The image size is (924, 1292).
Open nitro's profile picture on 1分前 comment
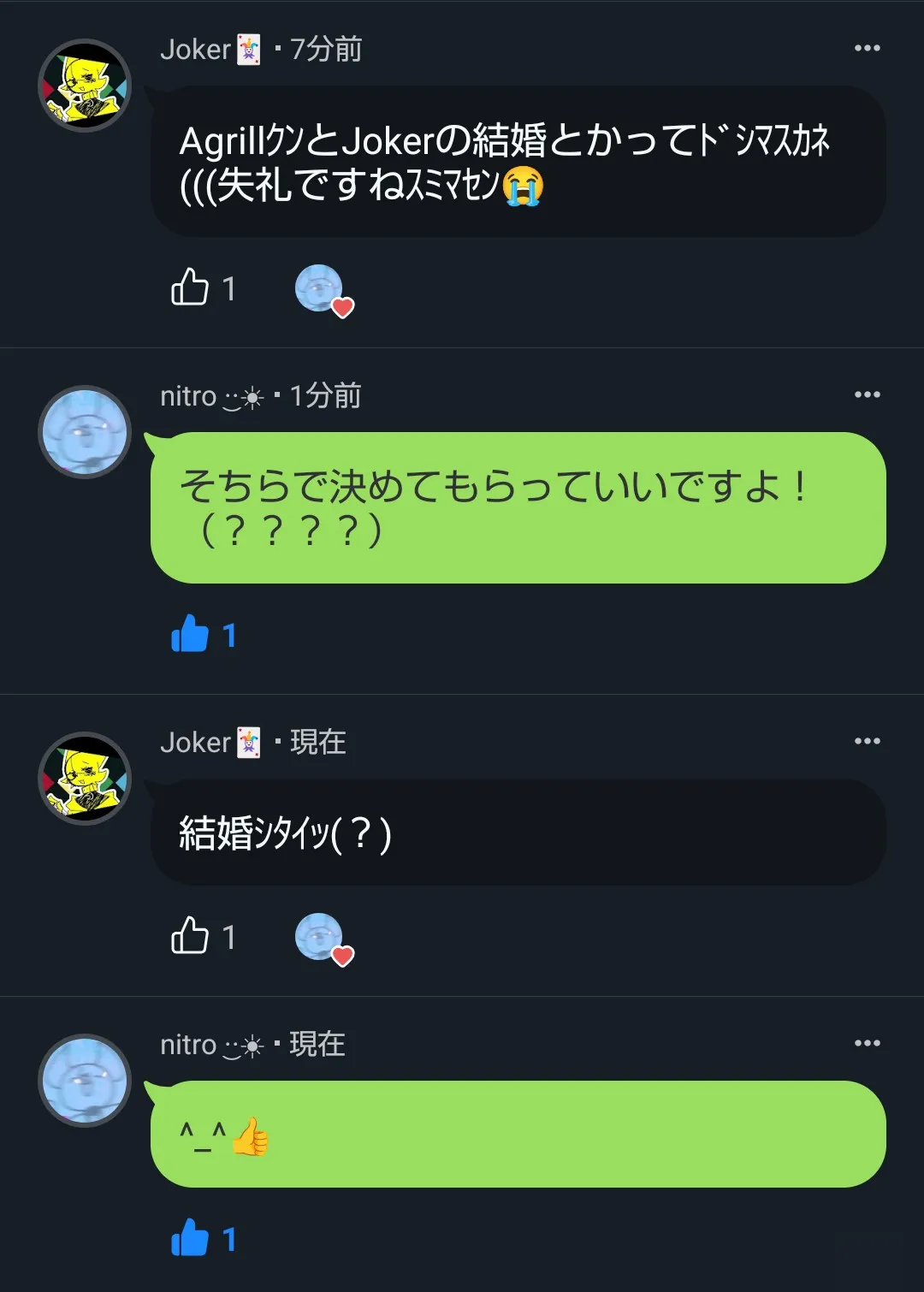[x=85, y=432]
